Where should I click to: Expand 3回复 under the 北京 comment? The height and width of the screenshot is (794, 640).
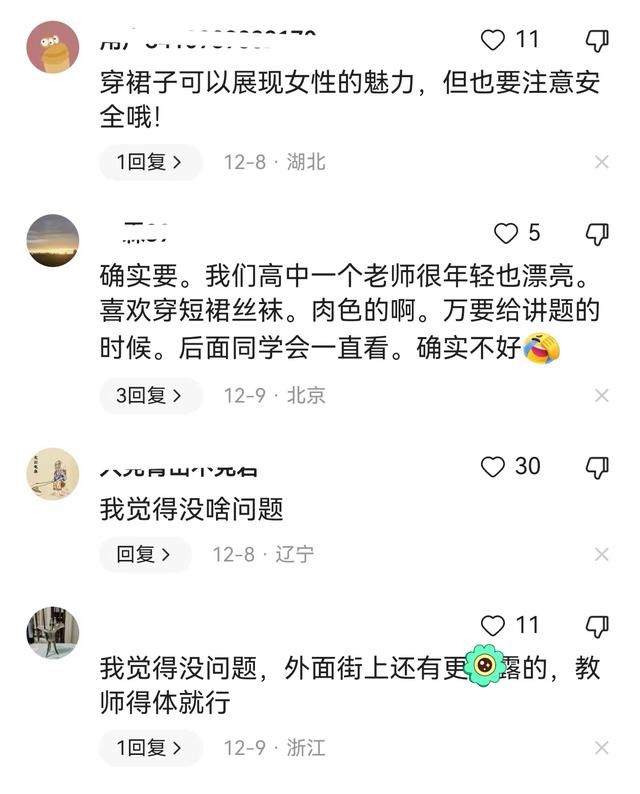click(150, 396)
